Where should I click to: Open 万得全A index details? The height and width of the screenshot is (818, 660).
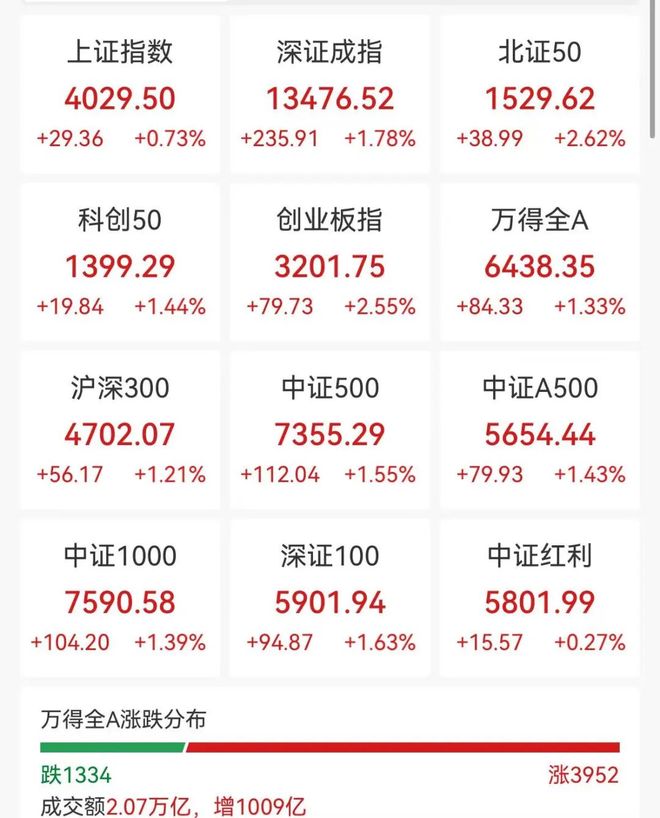tap(539, 263)
